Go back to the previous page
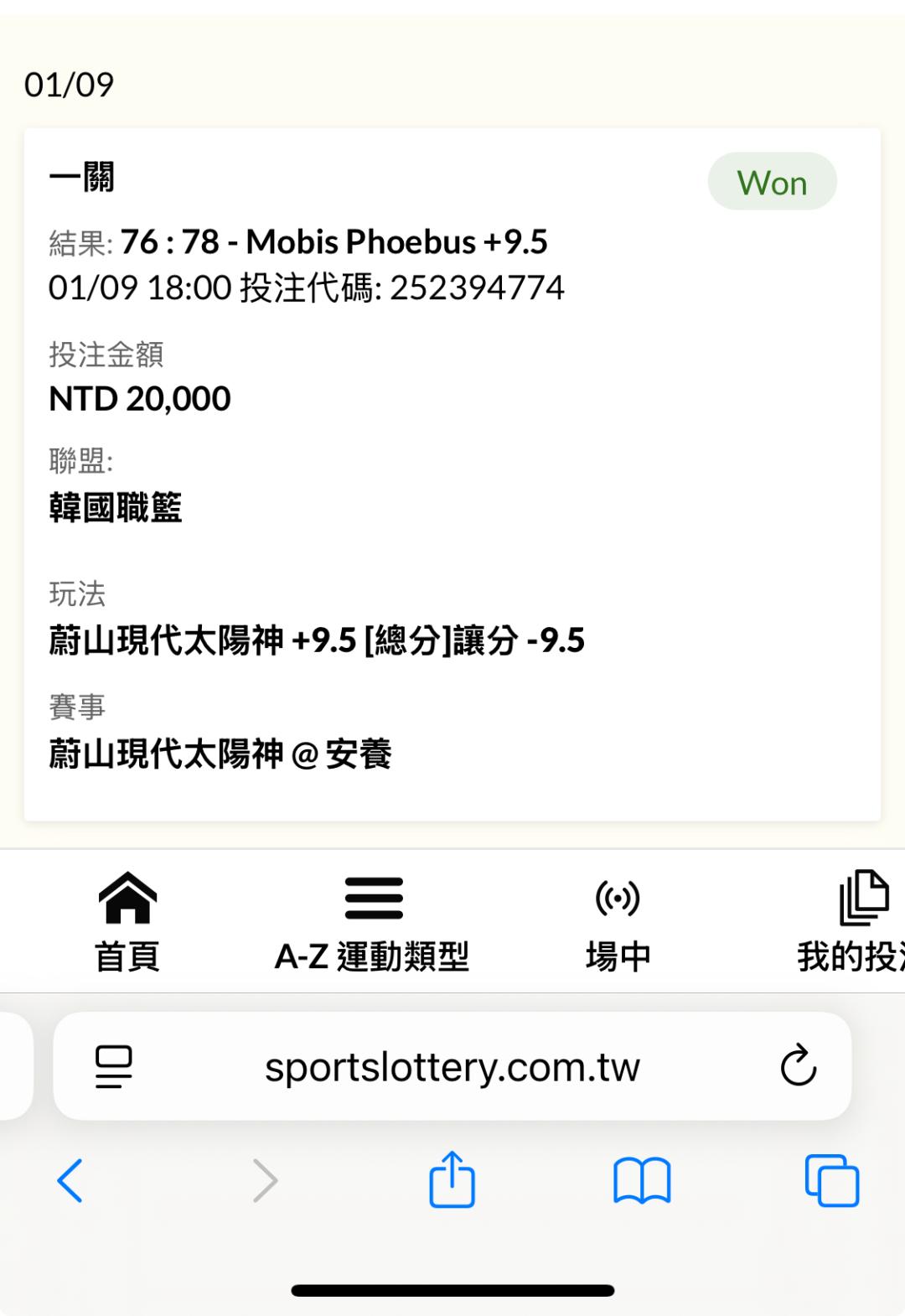This screenshot has height=1316, width=905. pyautogui.click(x=70, y=1180)
